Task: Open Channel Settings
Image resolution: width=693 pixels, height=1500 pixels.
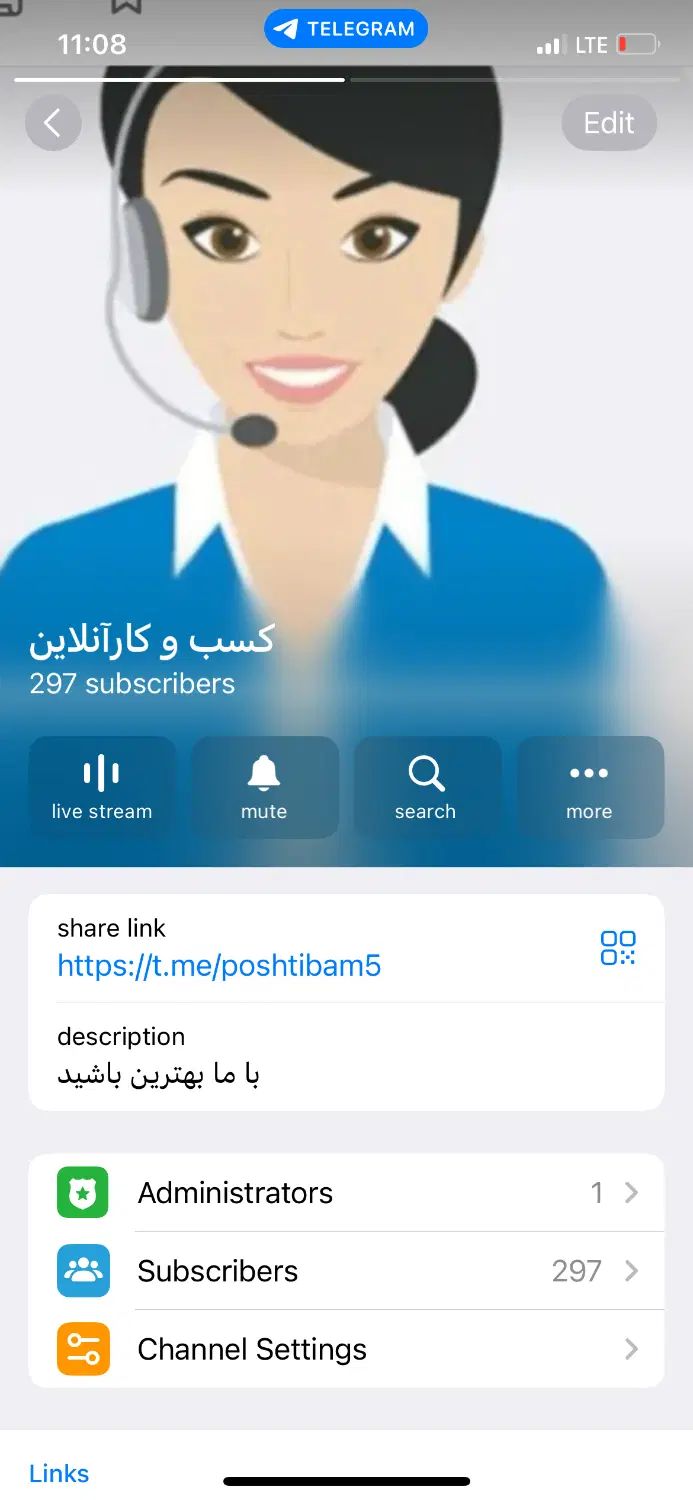Action: [346, 1349]
